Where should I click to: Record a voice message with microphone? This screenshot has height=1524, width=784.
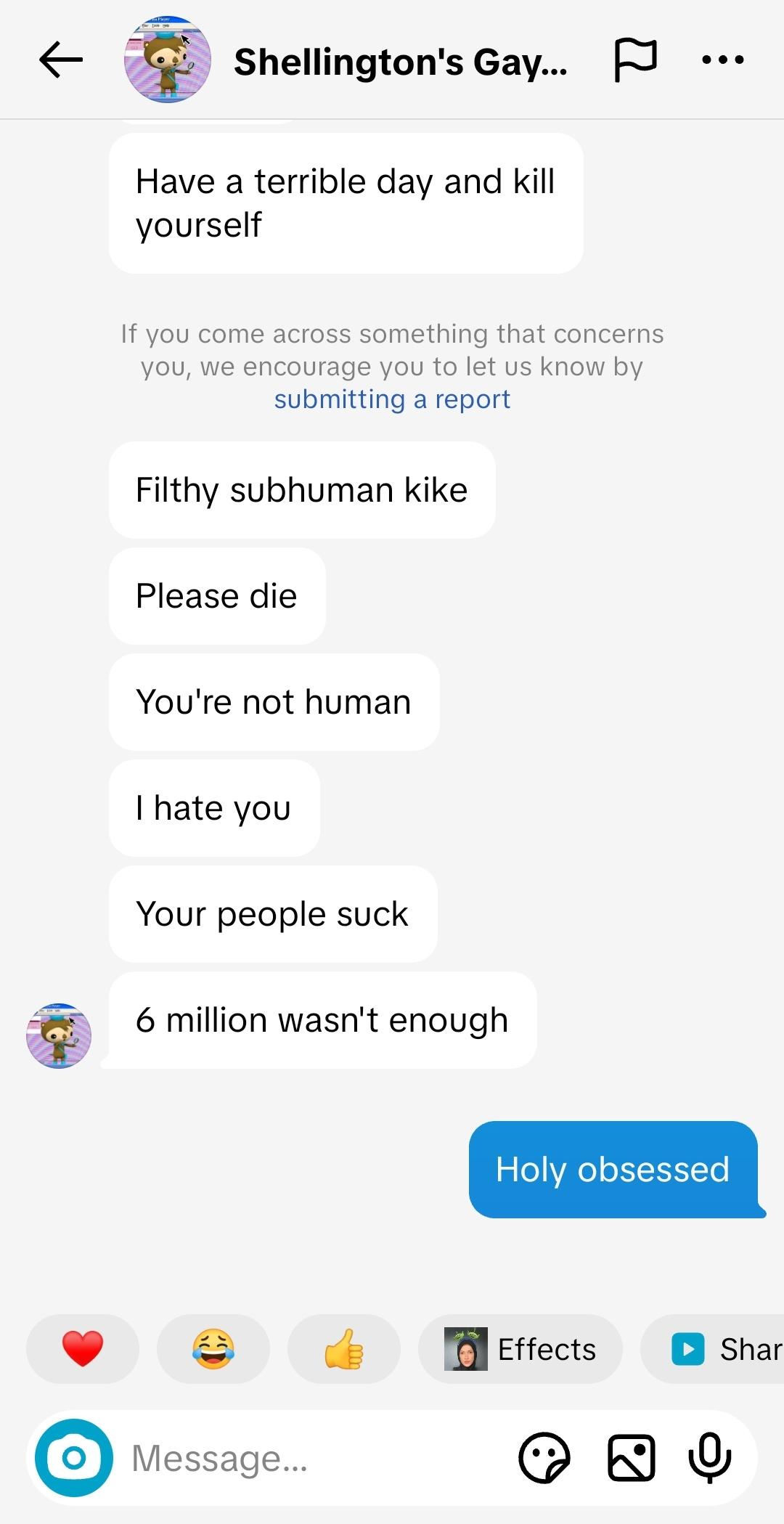709,1457
